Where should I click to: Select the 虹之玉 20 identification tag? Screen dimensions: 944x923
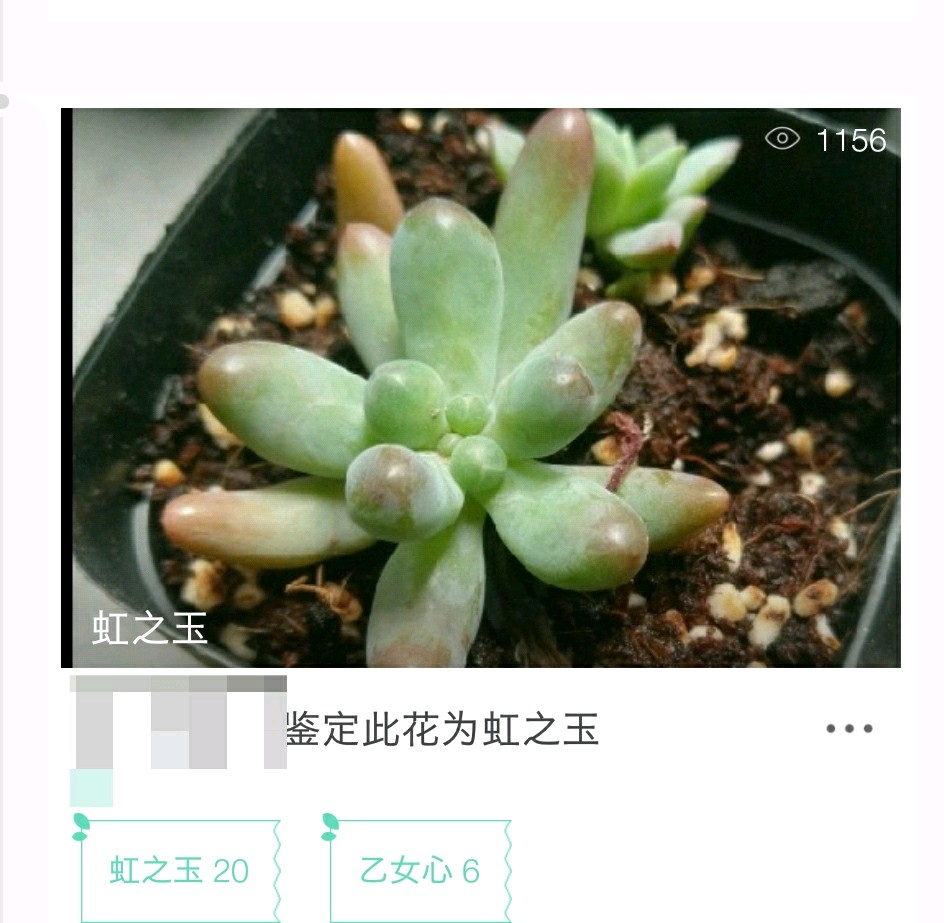coord(179,871)
